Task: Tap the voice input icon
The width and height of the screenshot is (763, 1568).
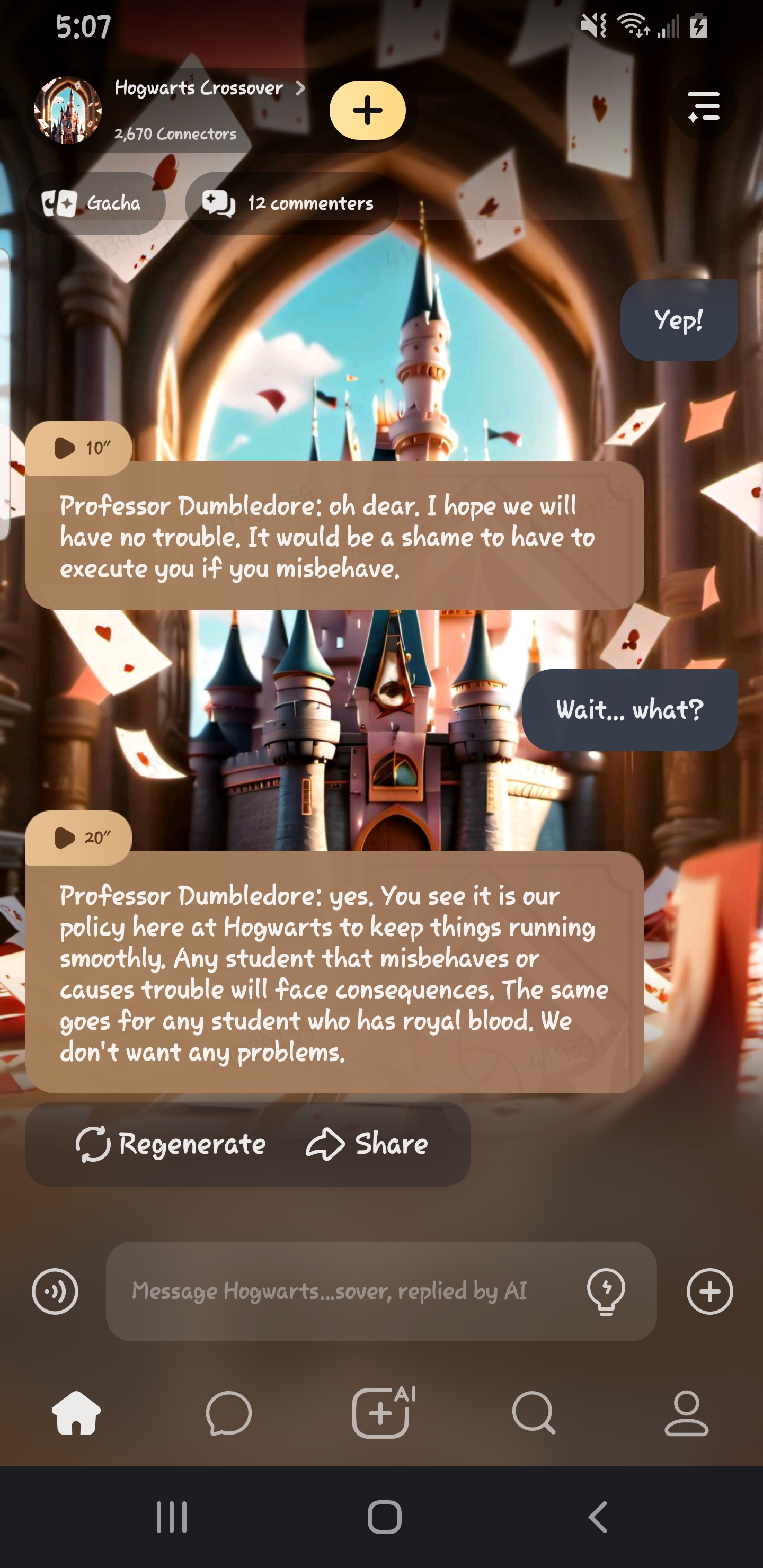Action: 55,1291
